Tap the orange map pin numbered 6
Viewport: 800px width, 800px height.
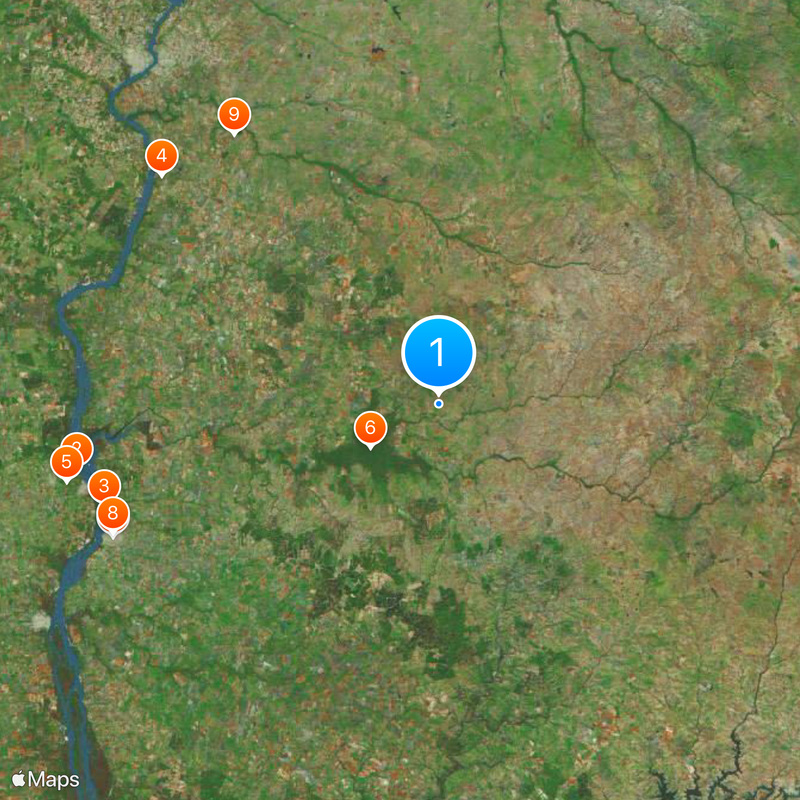click(370, 428)
